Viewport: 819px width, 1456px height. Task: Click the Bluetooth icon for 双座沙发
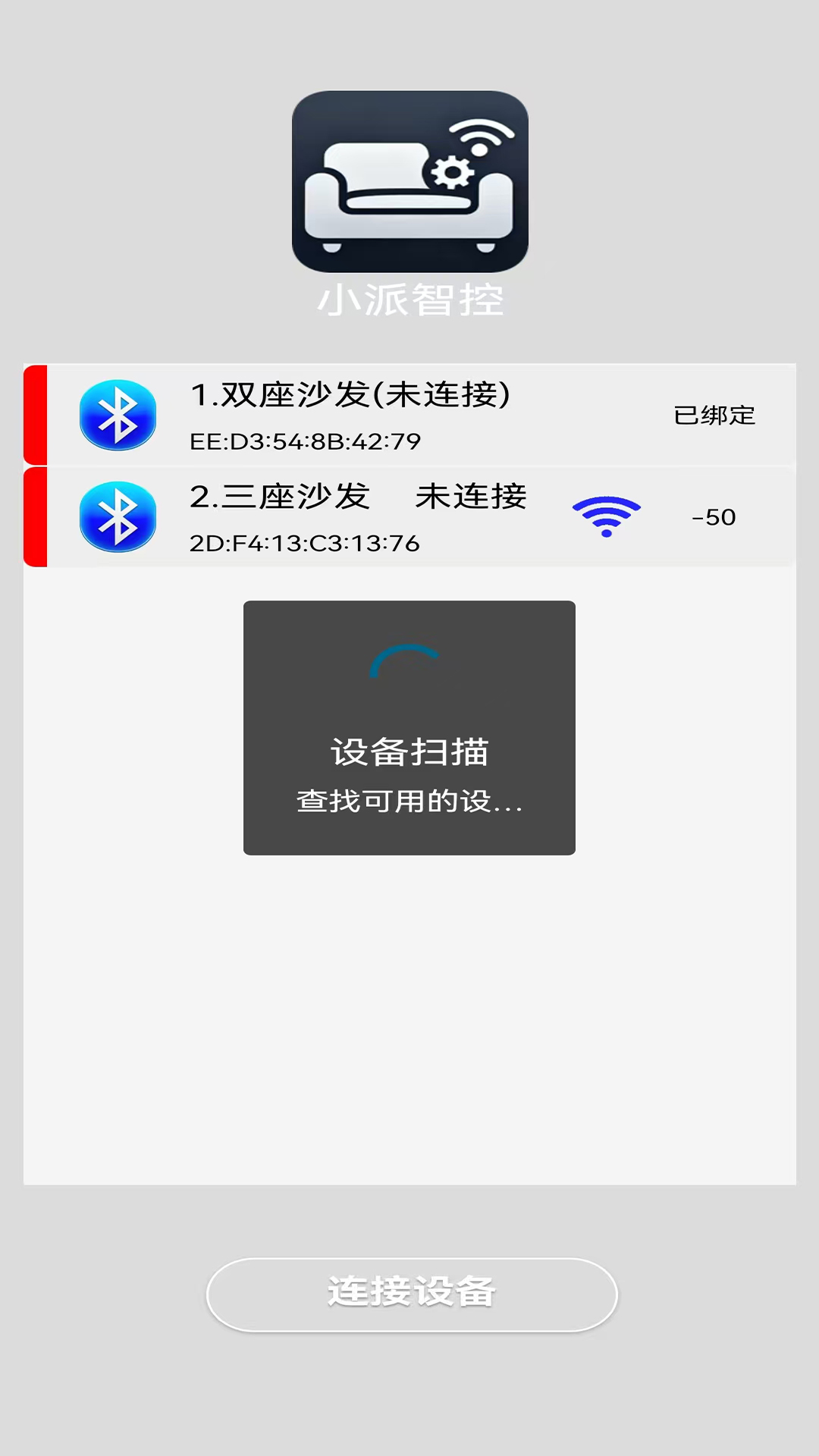pos(117,416)
